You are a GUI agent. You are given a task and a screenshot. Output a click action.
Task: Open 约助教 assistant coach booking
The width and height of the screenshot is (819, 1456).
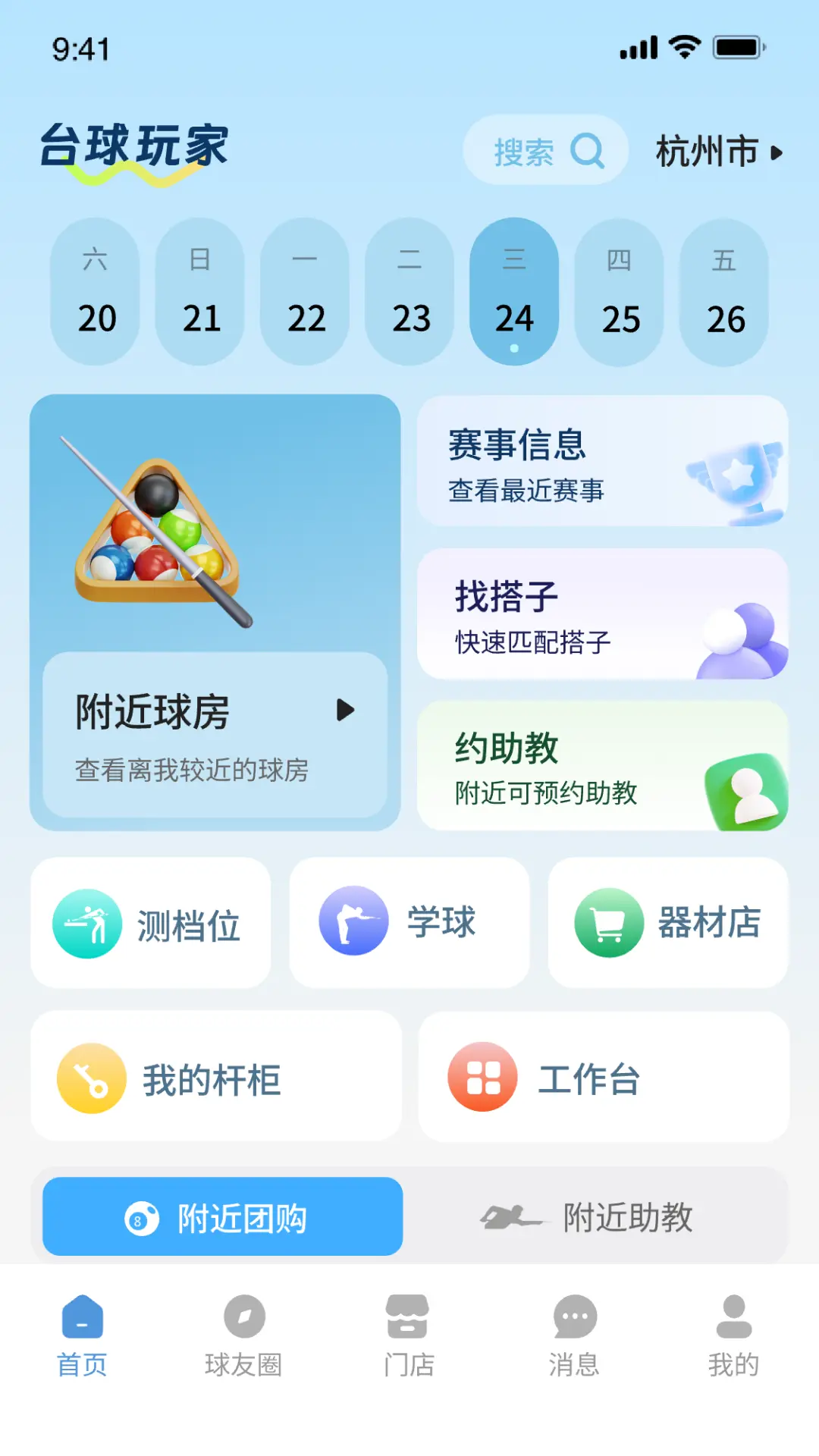tap(603, 765)
